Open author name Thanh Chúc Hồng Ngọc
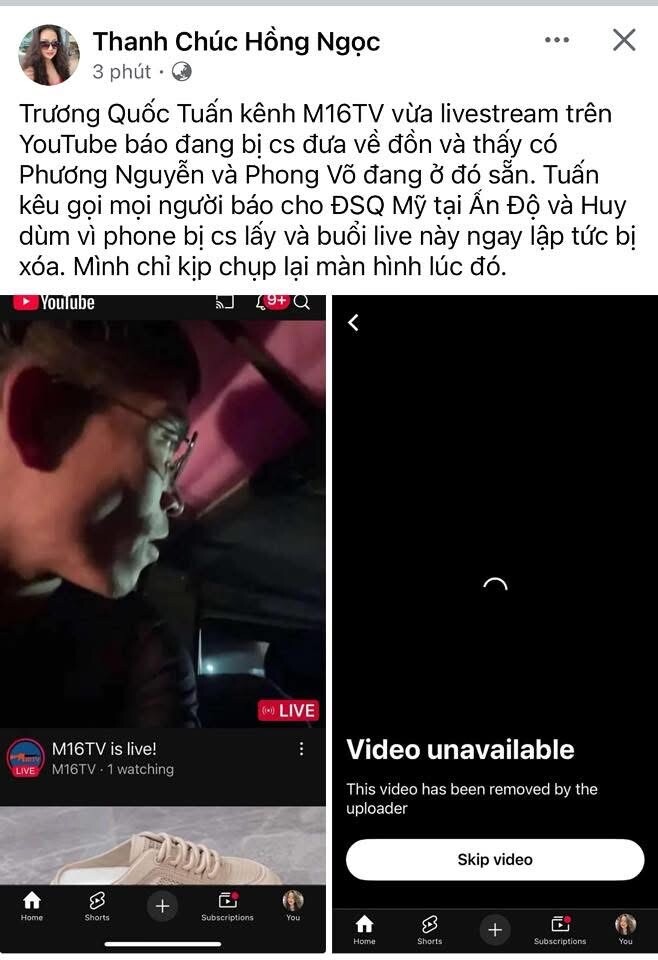 [236, 41]
